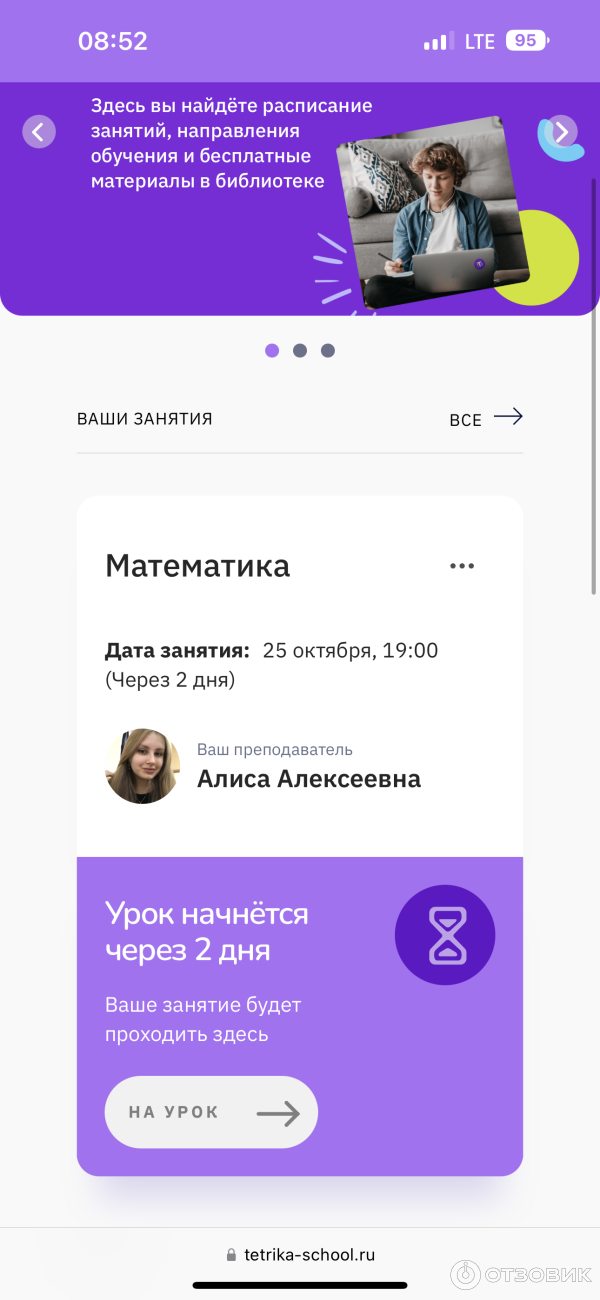
Task: Open the tetrika-school.ru address bar
Action: [300, 1254]
